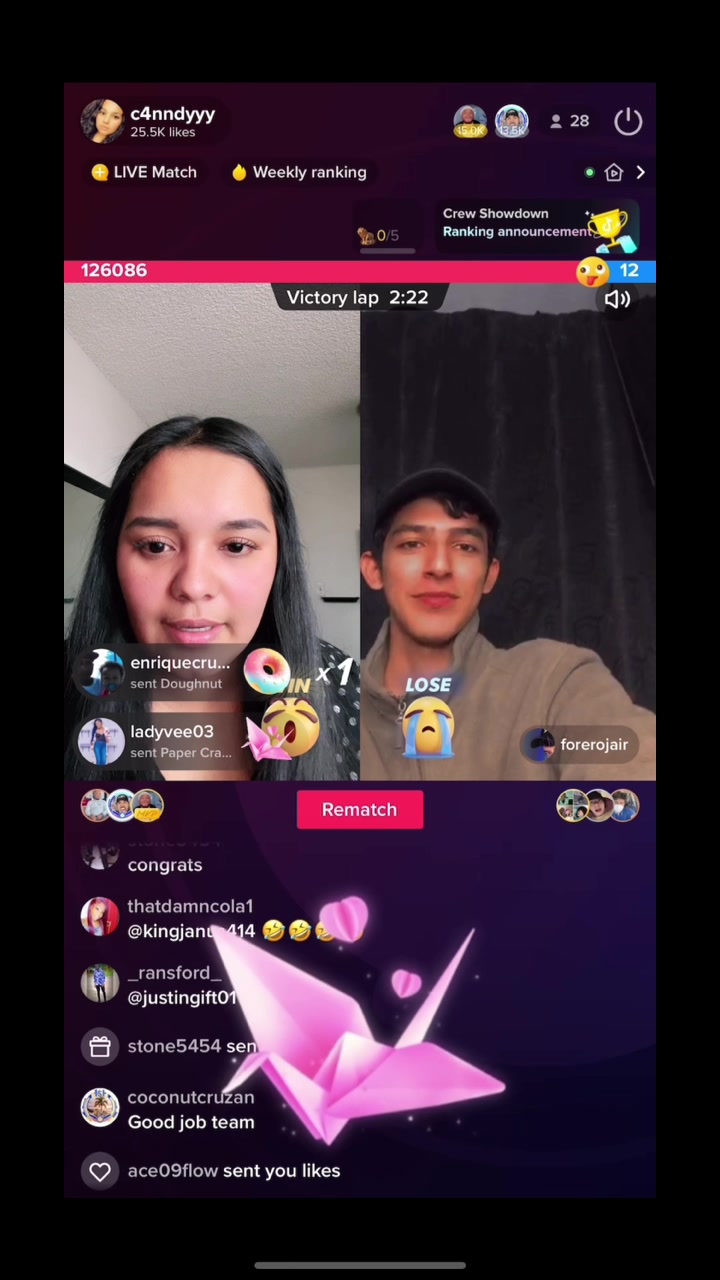The height and width of the screenshot is (1280, 720).
Task: Open the Crew Showdown ranking announcement
Action: coord(535,223)
